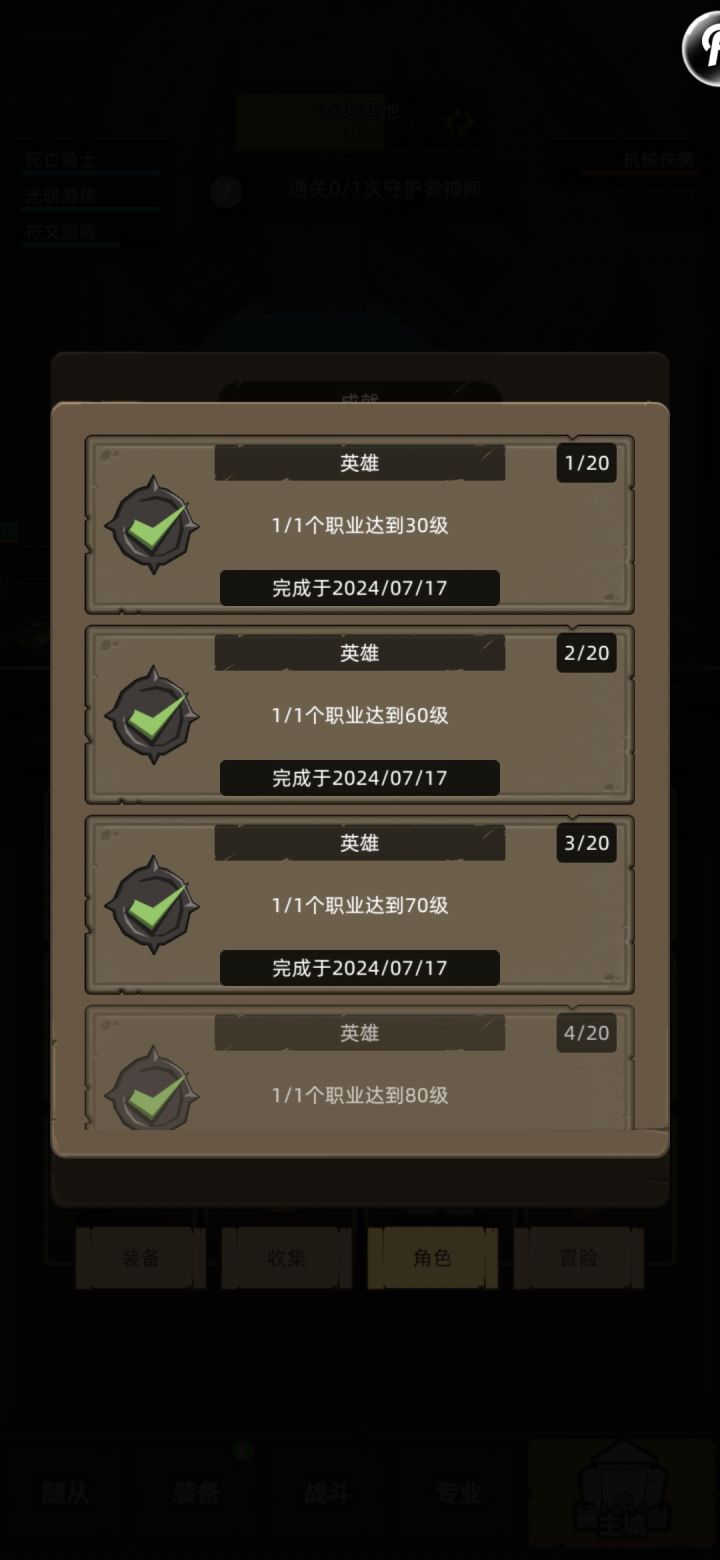This screenshot has width=720, height=1560.
Task: Click the exchange icon beside 泰坦基地
Action: (458, 120)
